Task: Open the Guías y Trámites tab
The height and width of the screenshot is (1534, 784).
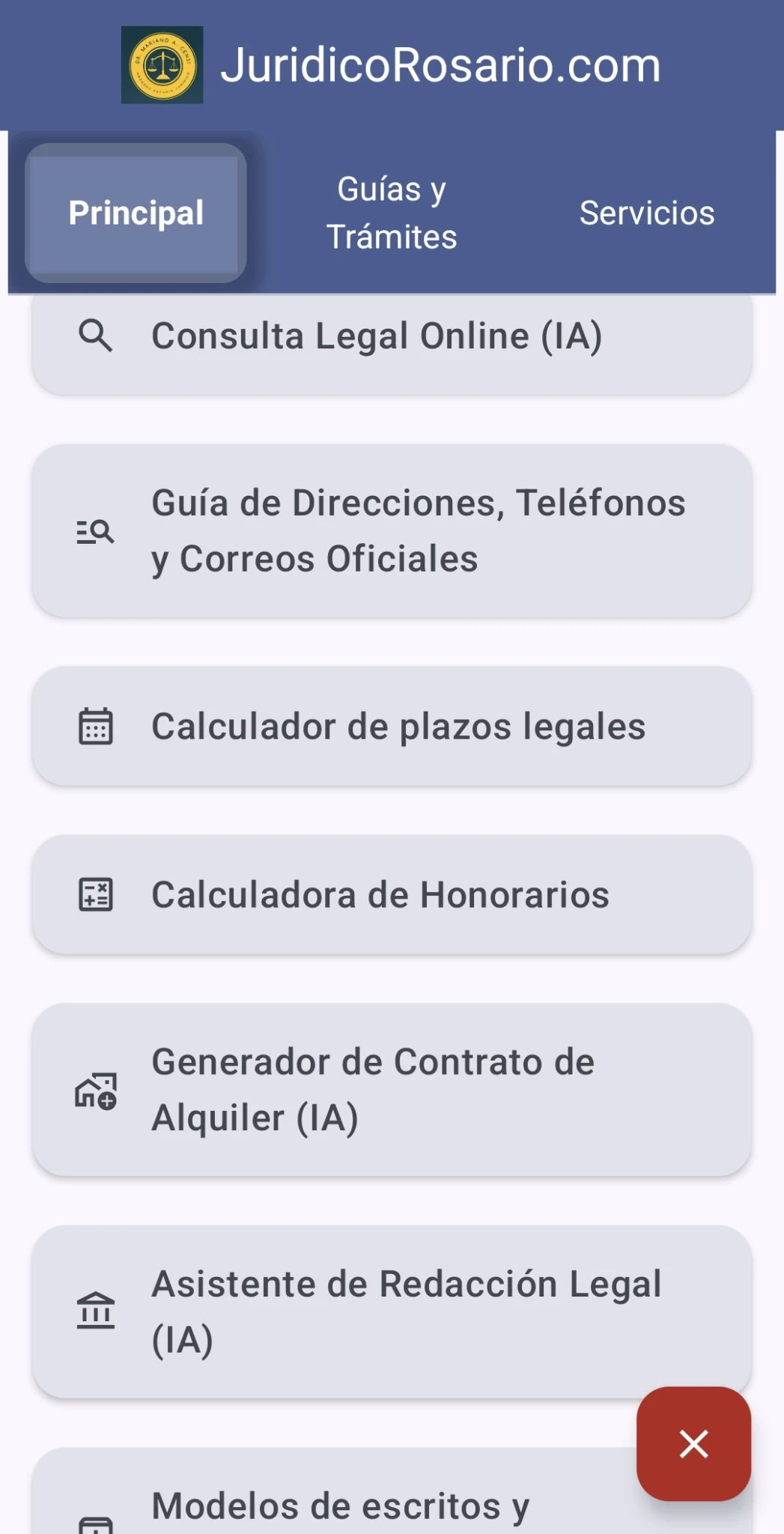Action: [392, 213]
